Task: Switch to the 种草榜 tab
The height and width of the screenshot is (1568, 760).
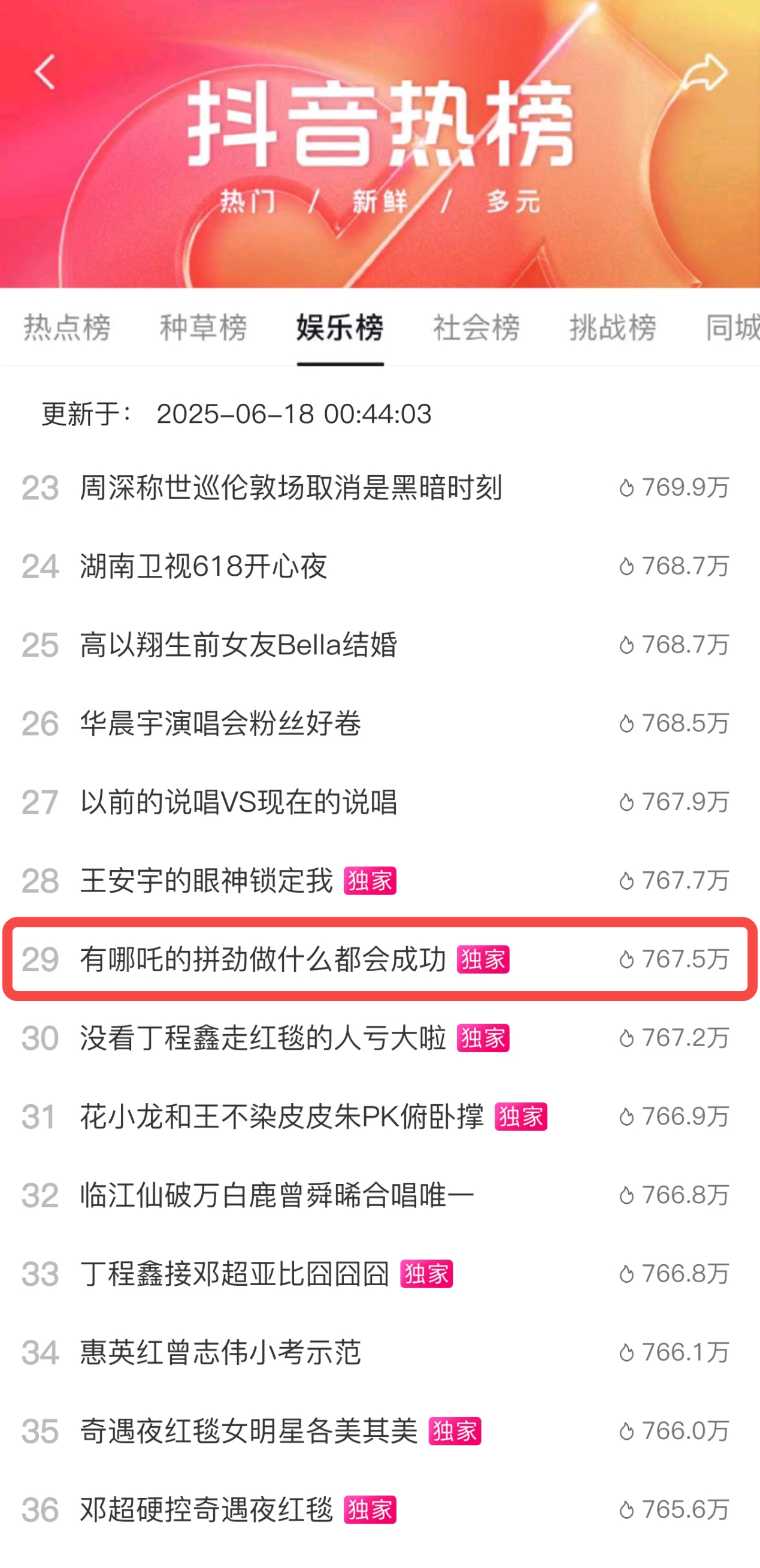Action: click(203, 328)
